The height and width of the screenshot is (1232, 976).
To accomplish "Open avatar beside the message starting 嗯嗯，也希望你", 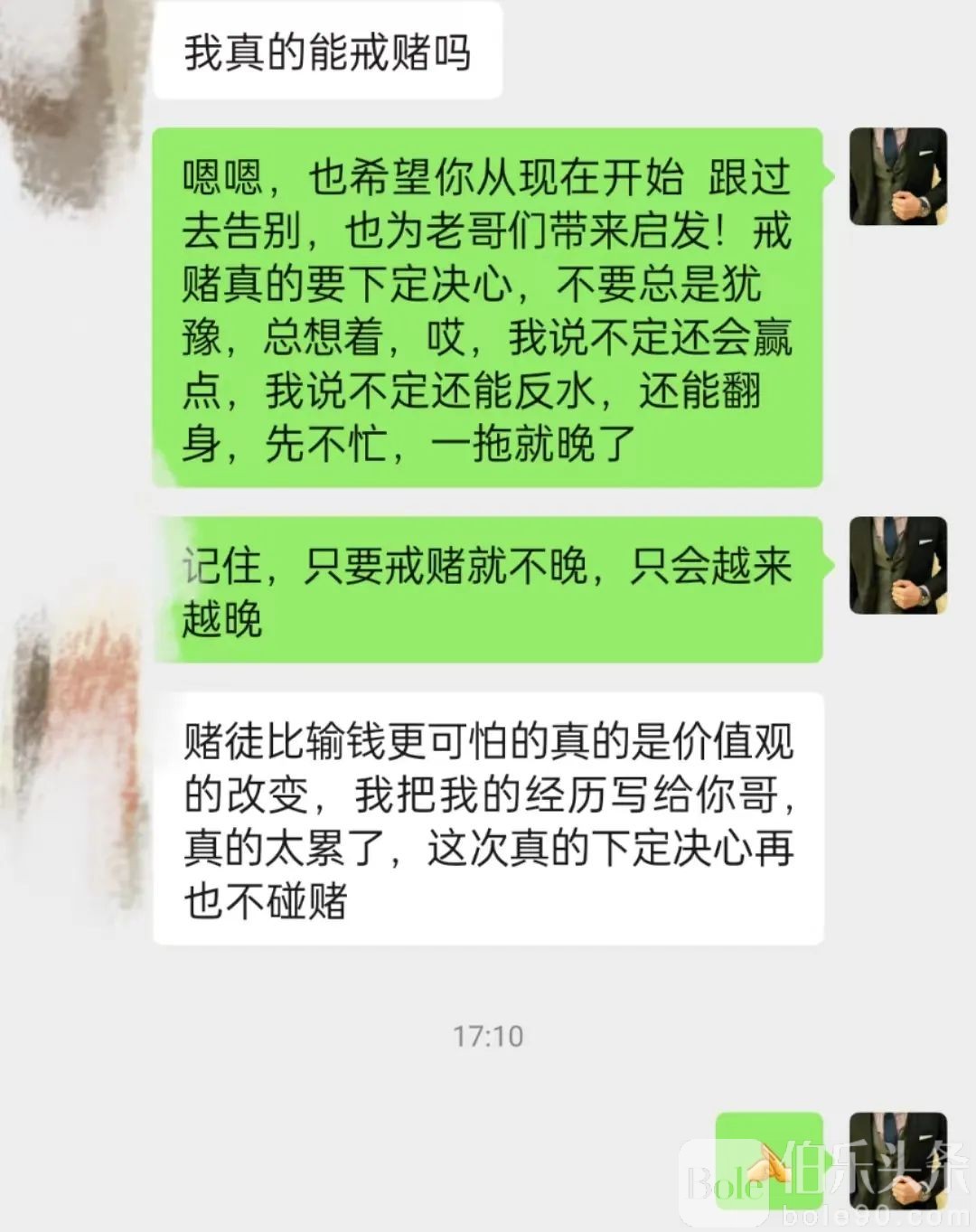I will click(x=897, y=176).
